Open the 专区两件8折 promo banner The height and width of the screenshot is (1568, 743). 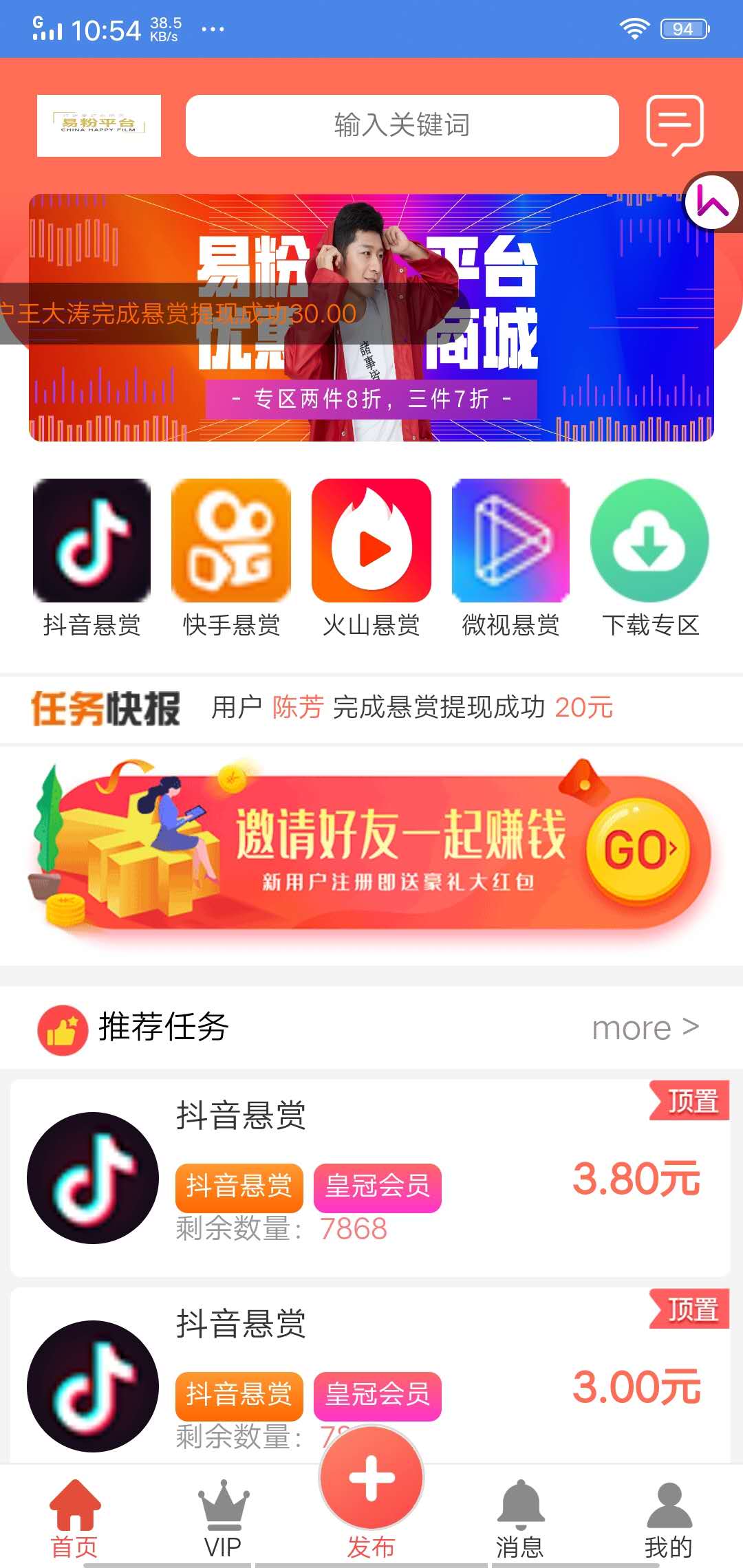pyautogui.click(x=371, y=399)
